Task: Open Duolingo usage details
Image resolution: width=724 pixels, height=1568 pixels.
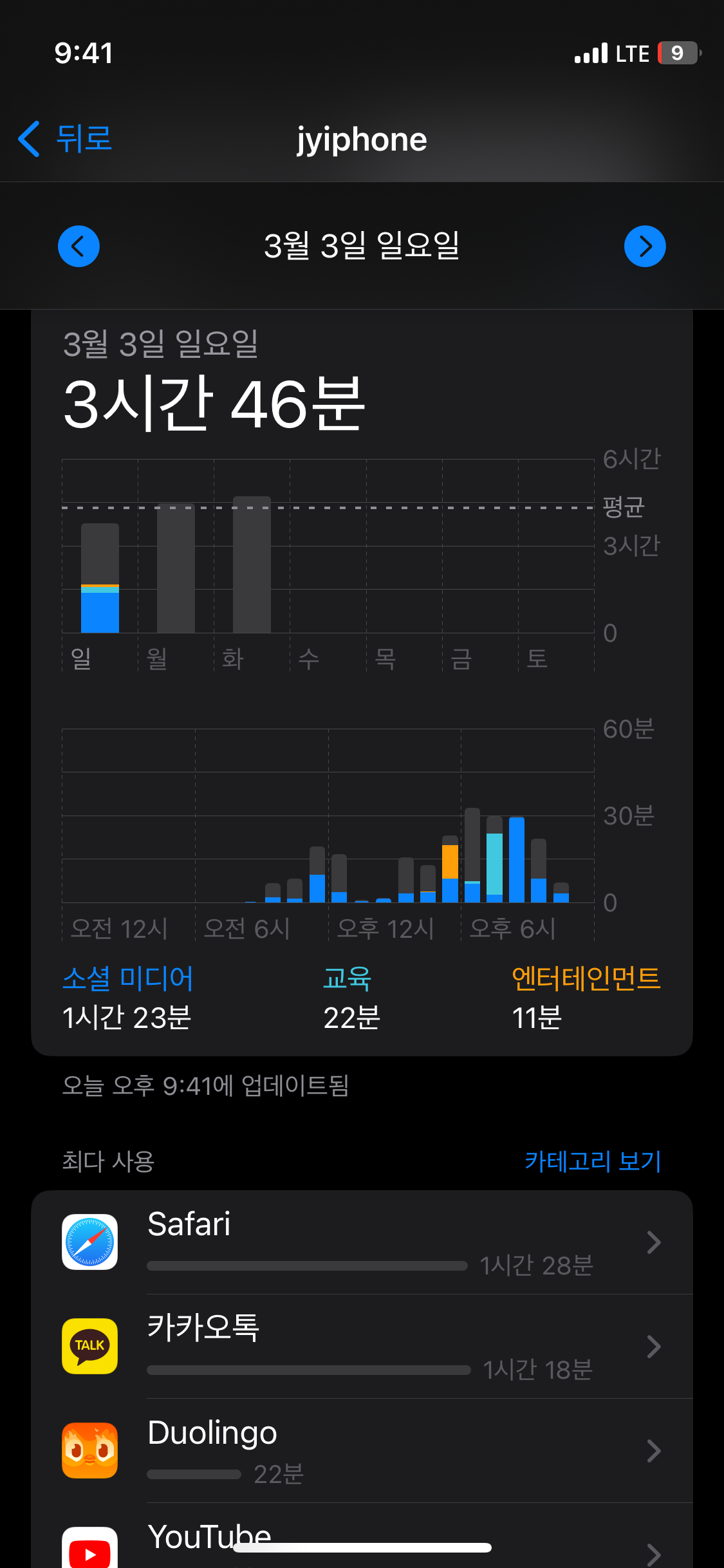Action: point(362,1451)
